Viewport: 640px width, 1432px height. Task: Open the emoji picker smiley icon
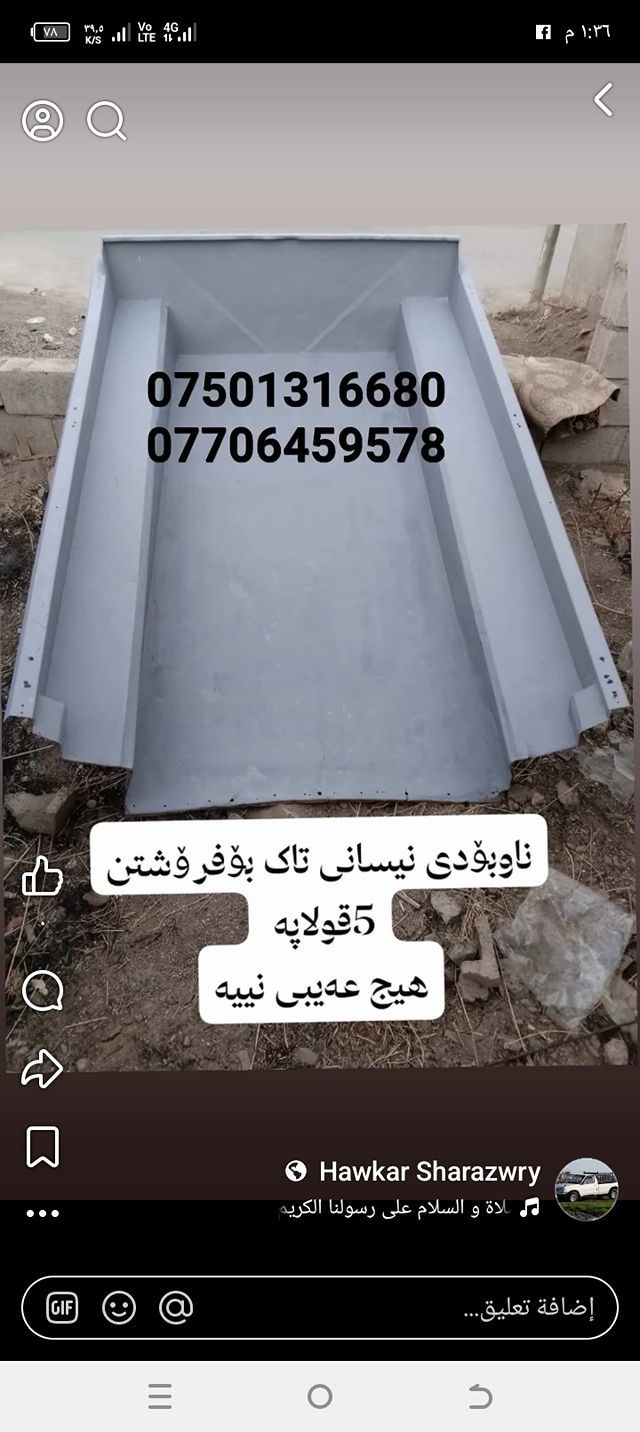coord(119,1307)
